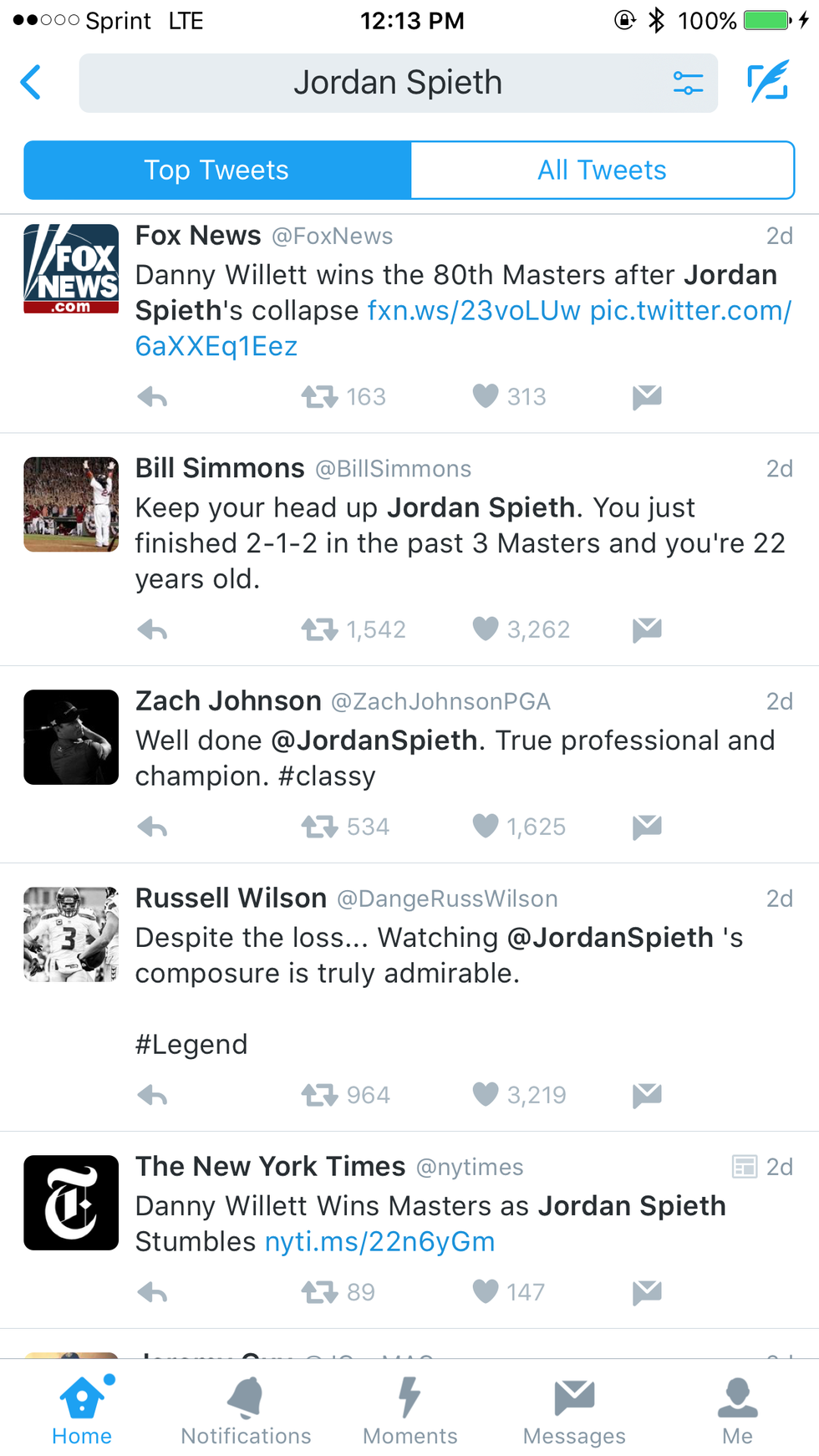
Task: Switch to Moments tab
Action: tap(409, 1411)
